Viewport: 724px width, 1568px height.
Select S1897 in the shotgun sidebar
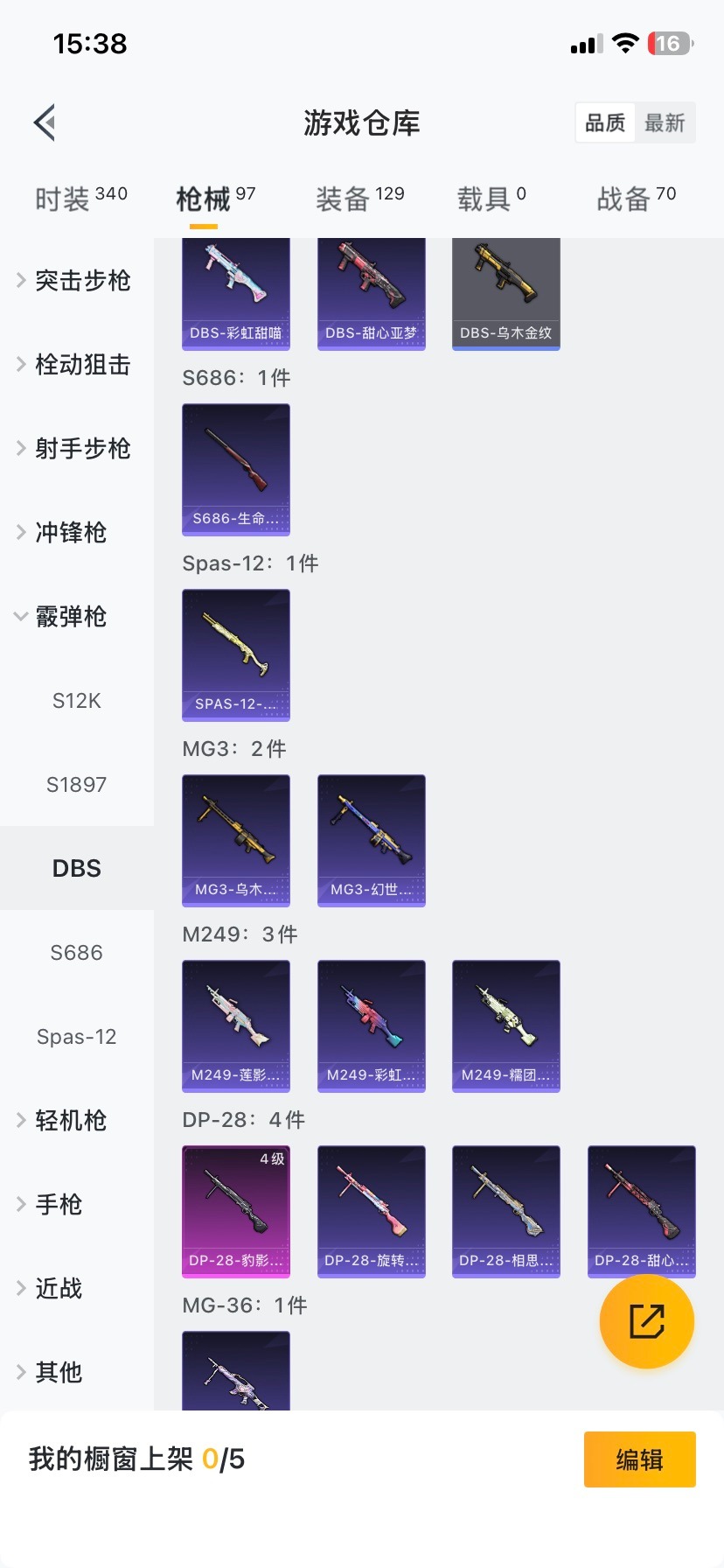point(76,784)
